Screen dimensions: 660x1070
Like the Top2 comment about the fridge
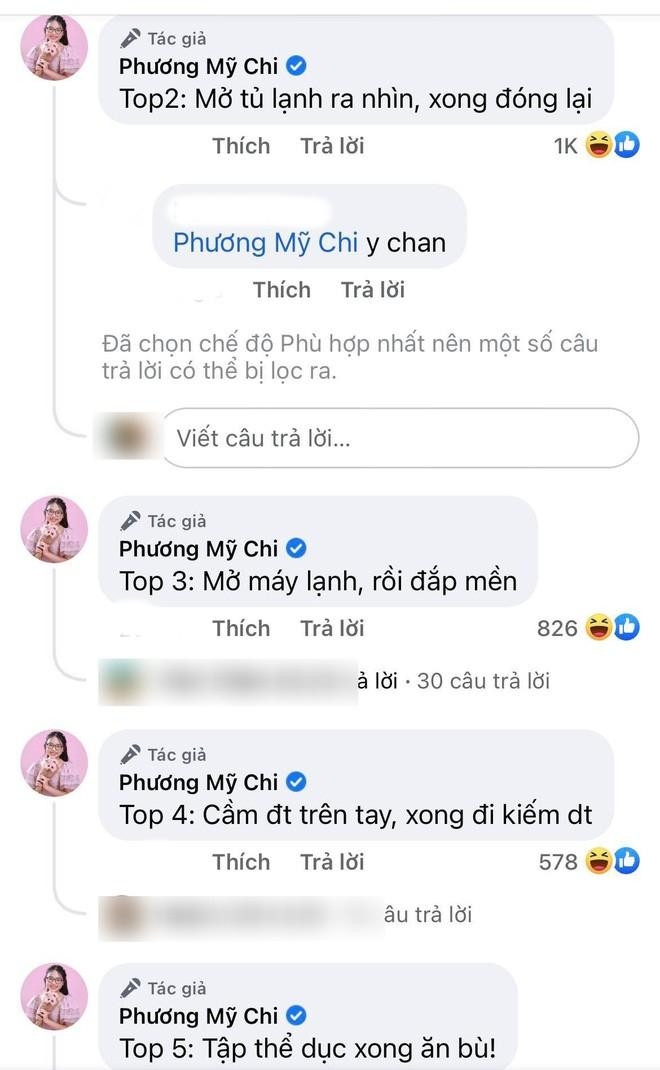[x=241, y=146]
